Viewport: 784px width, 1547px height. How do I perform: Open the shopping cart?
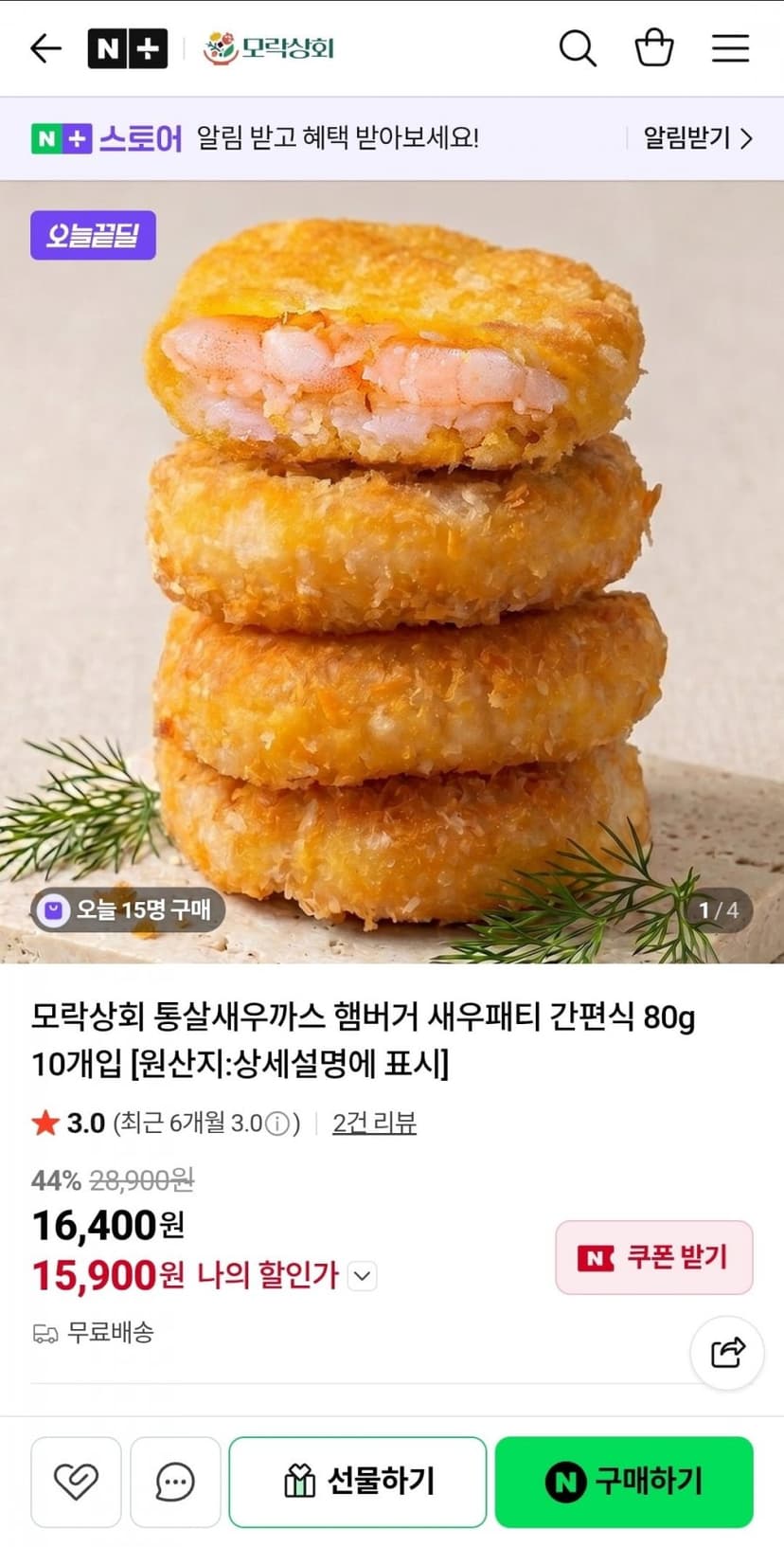653,48
